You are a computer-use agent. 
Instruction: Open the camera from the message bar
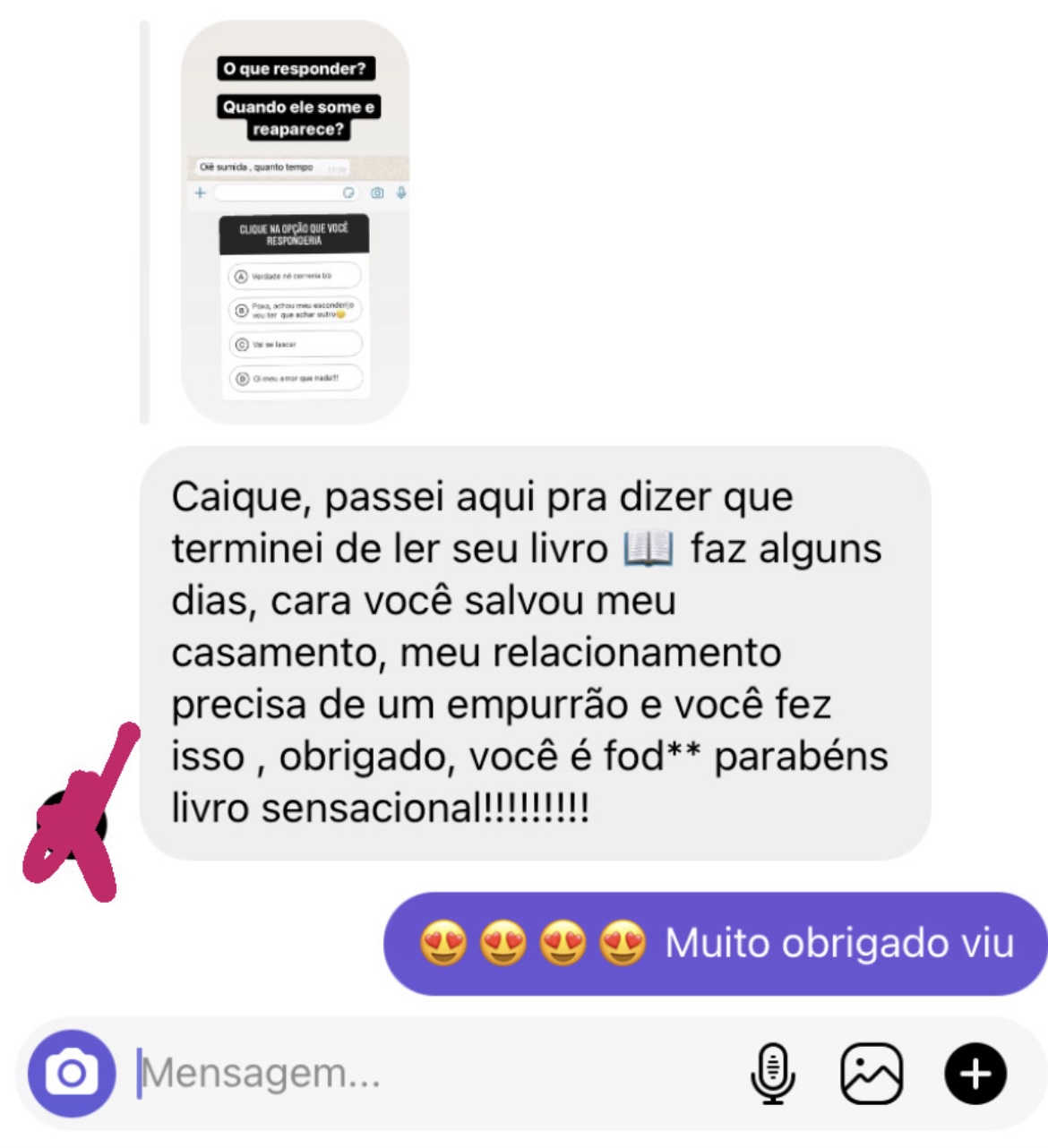[x=72, y=1073]
